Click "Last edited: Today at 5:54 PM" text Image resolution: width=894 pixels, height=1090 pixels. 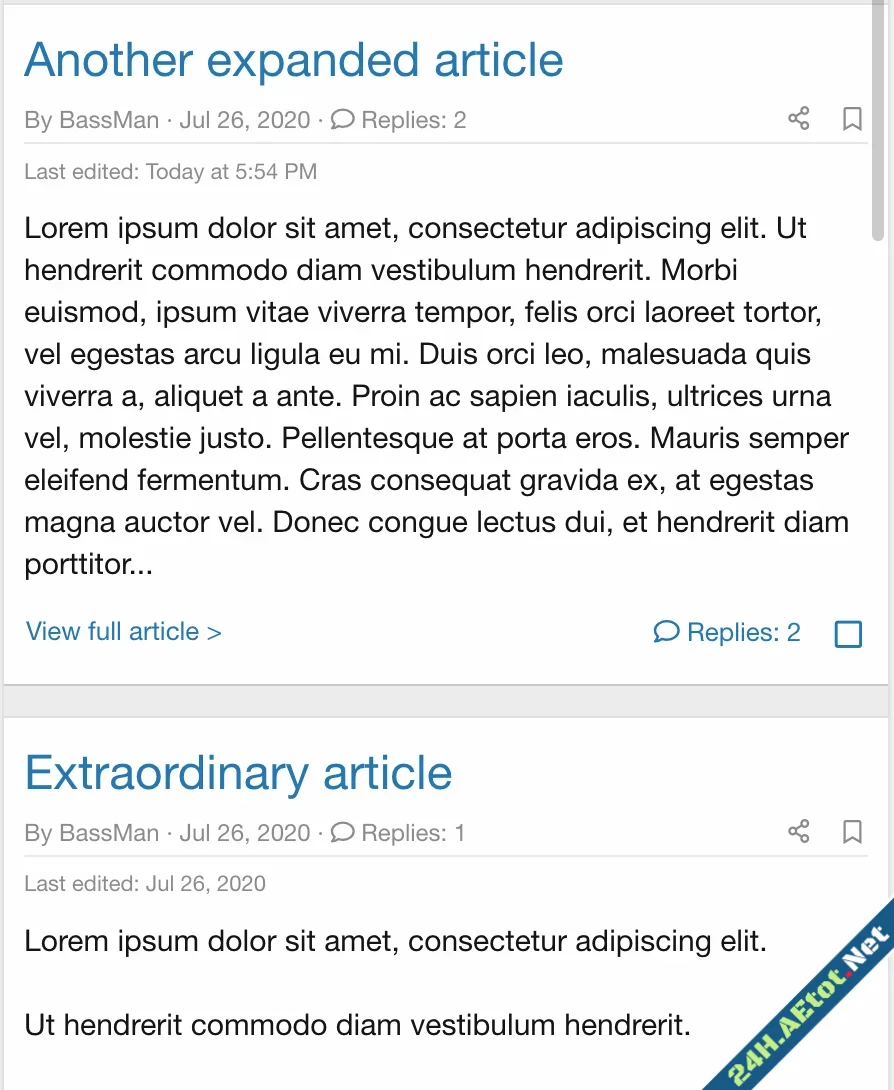pyautogui.click(x=170, y=171)
